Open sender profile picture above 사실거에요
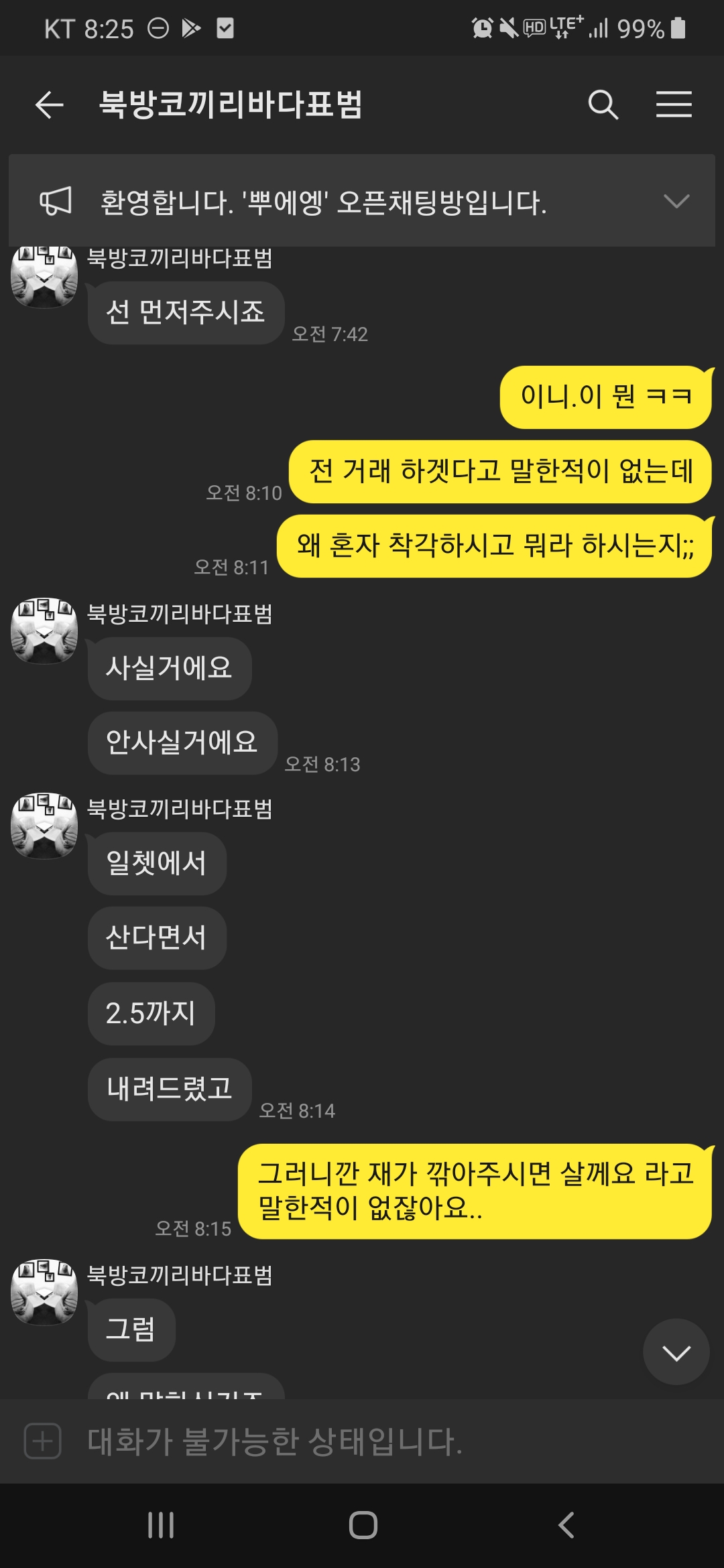This screenshot has width=724, height=1568. click(x=44, y=631)
